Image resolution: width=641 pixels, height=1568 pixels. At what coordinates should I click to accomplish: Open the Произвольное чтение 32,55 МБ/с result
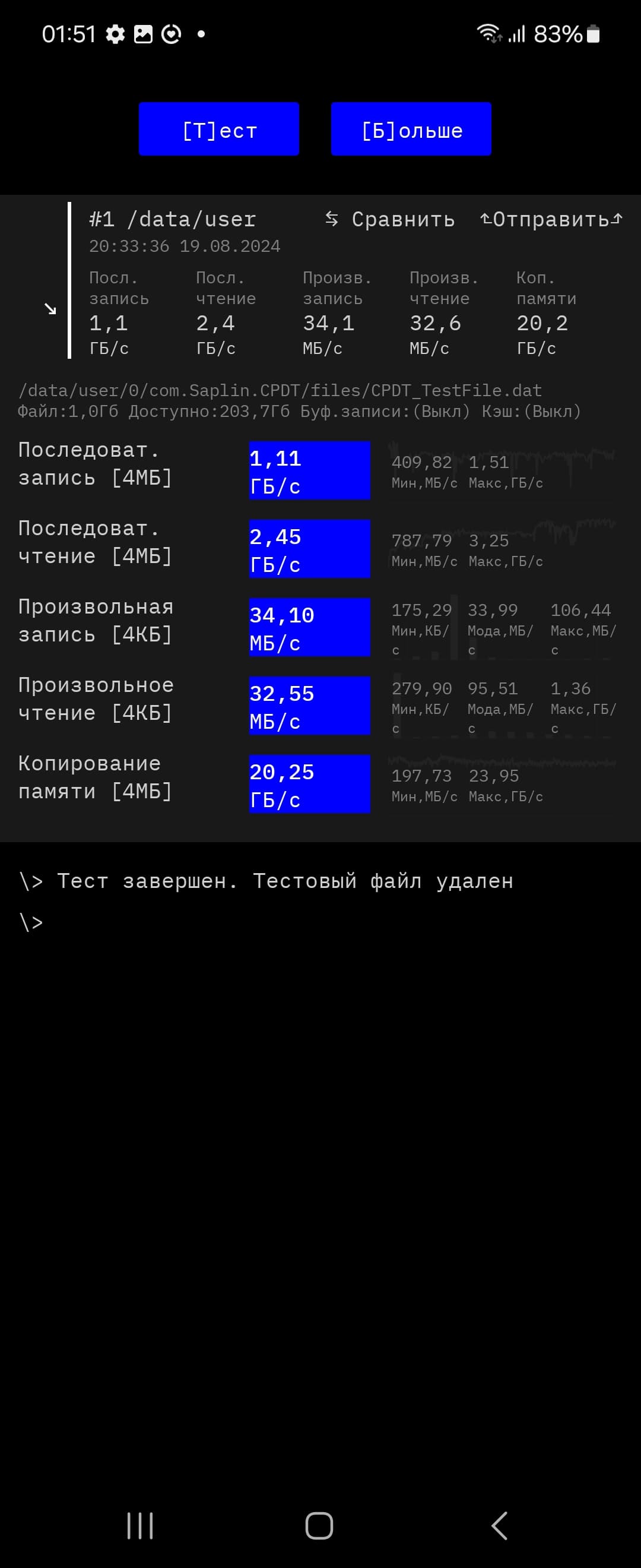tap(310, 706)
